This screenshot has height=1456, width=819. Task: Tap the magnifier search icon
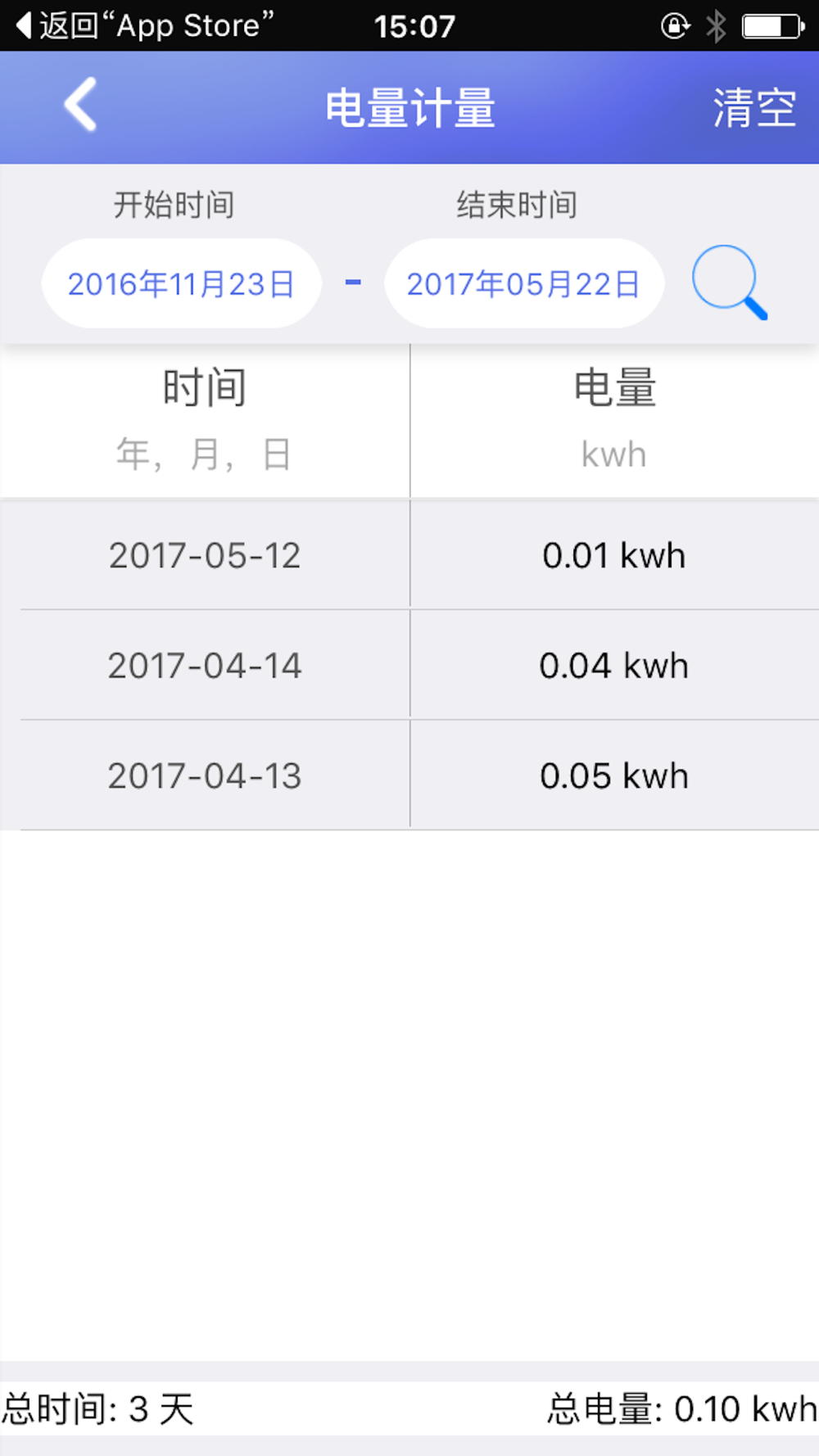(x=728, y=283)
